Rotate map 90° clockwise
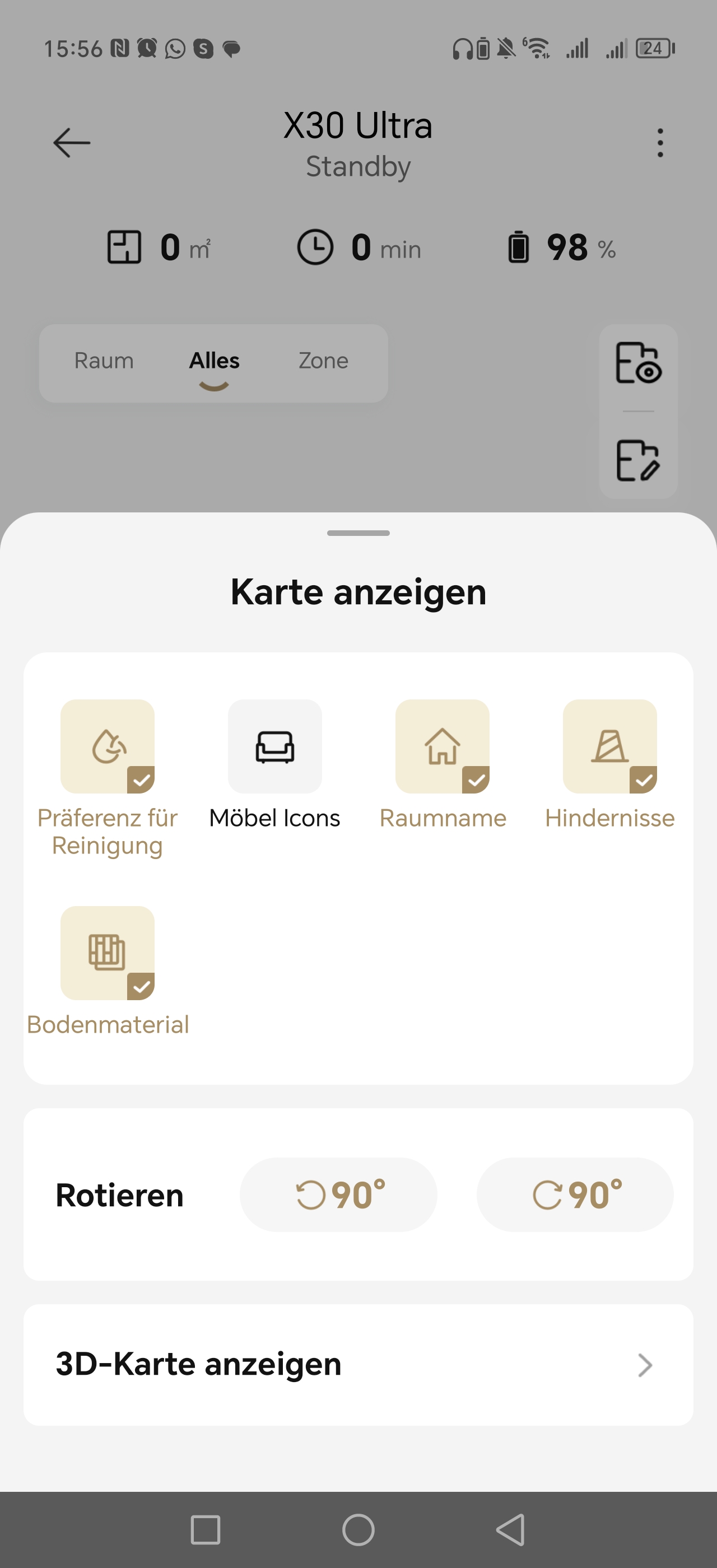 tap(575, 1195)
